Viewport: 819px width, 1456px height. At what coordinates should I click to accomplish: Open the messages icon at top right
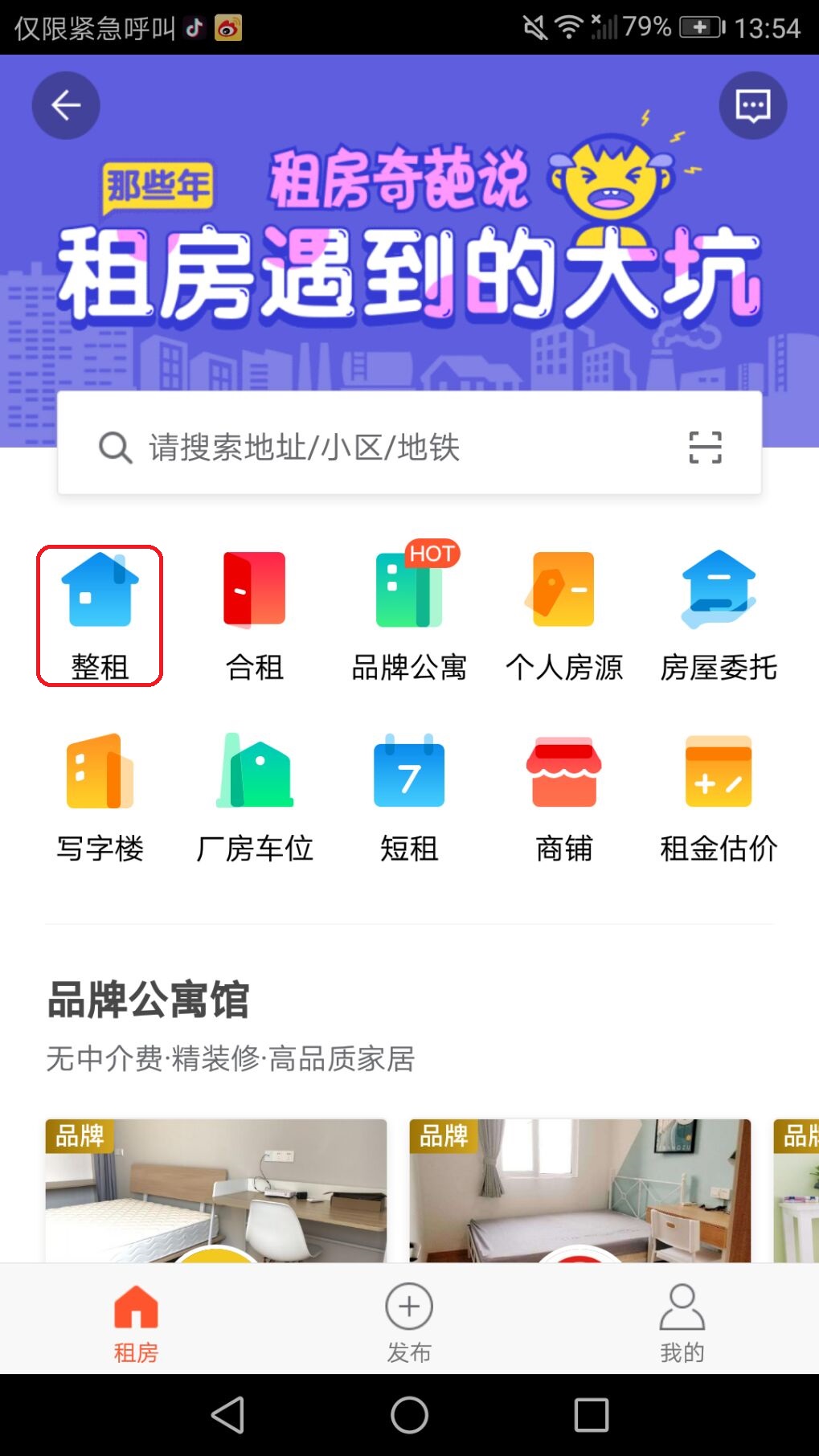(752, 104)
